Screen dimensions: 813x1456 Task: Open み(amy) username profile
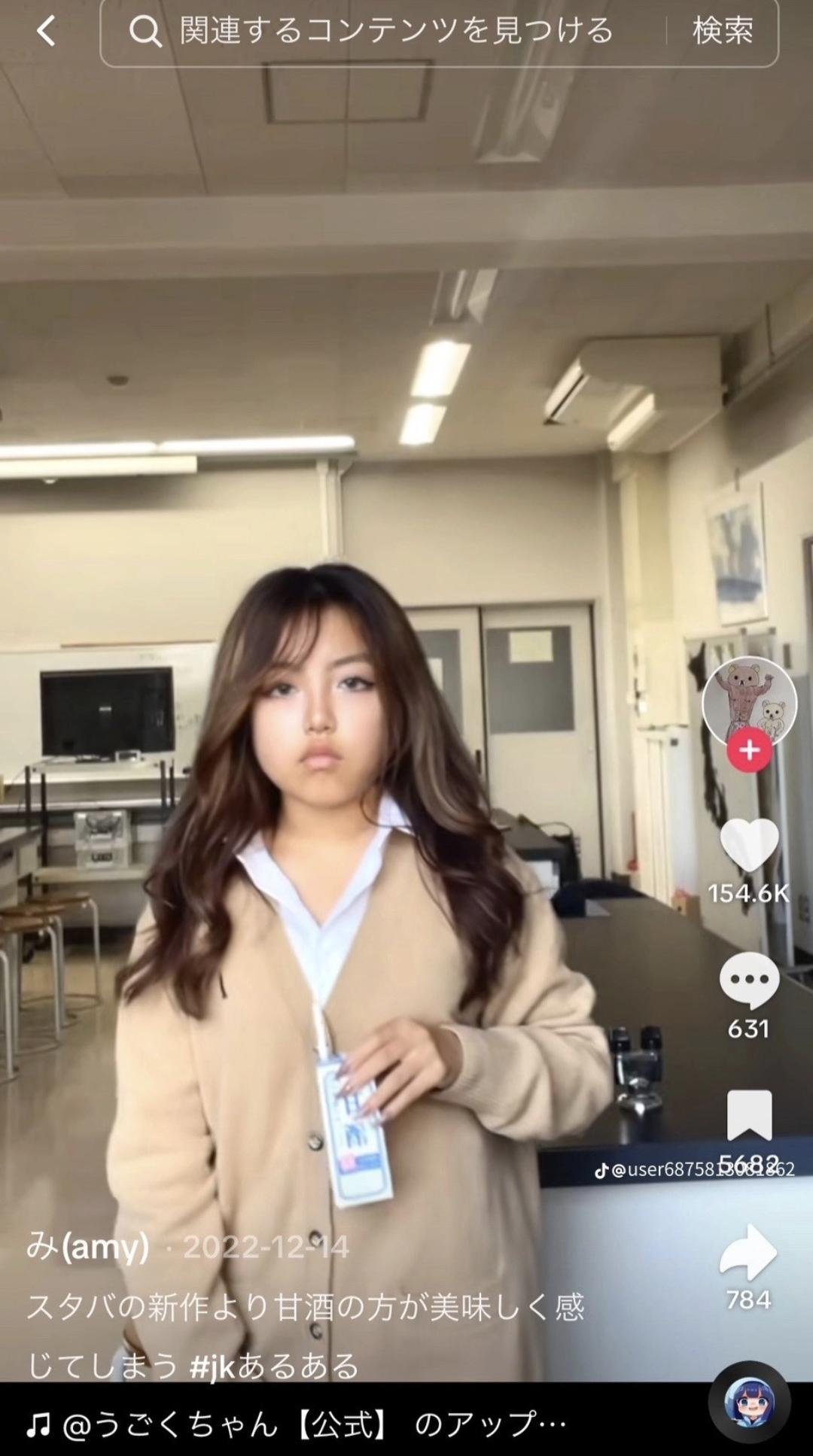tap(87, 1247)
